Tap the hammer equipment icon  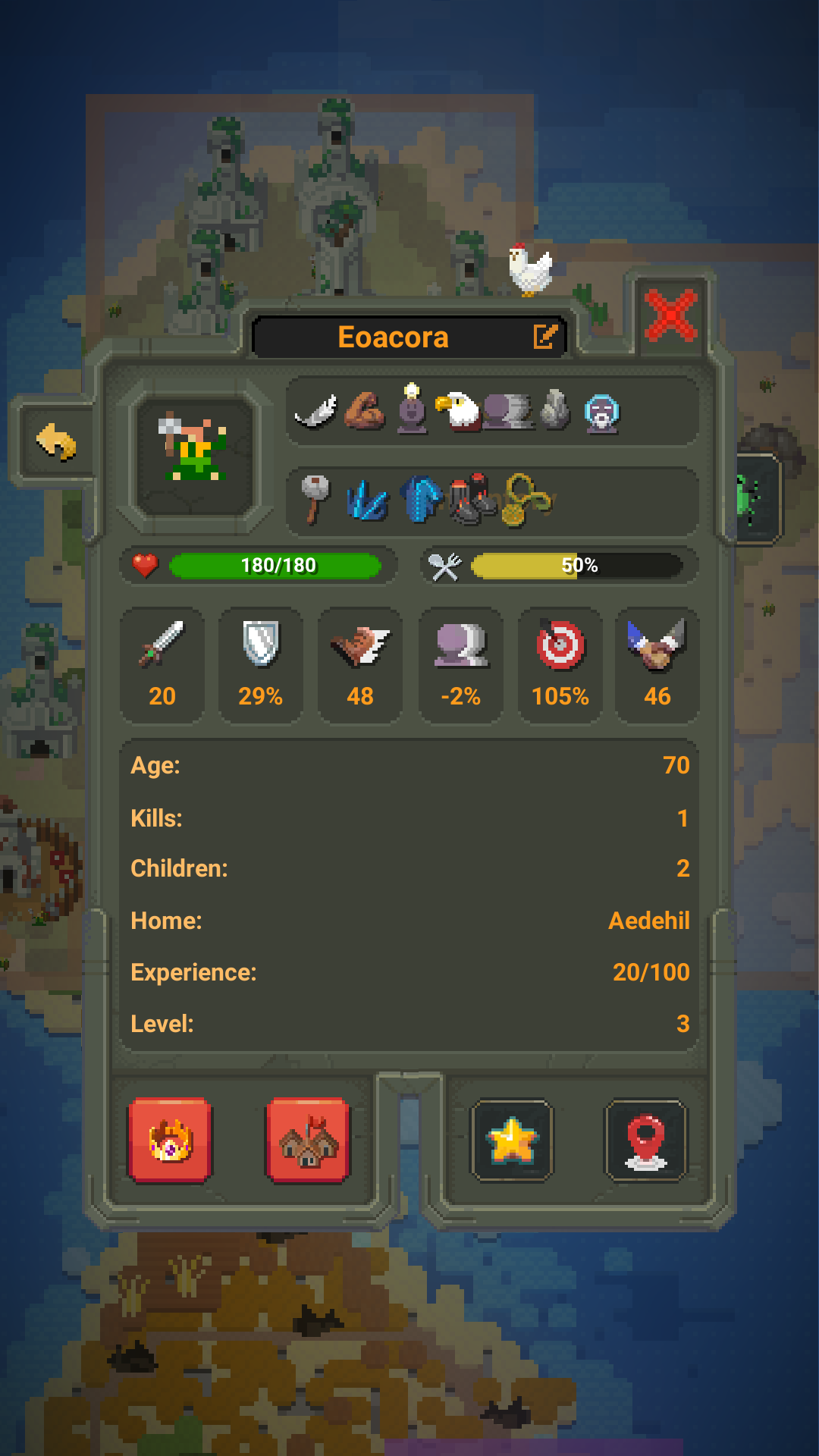coord(315,497)
